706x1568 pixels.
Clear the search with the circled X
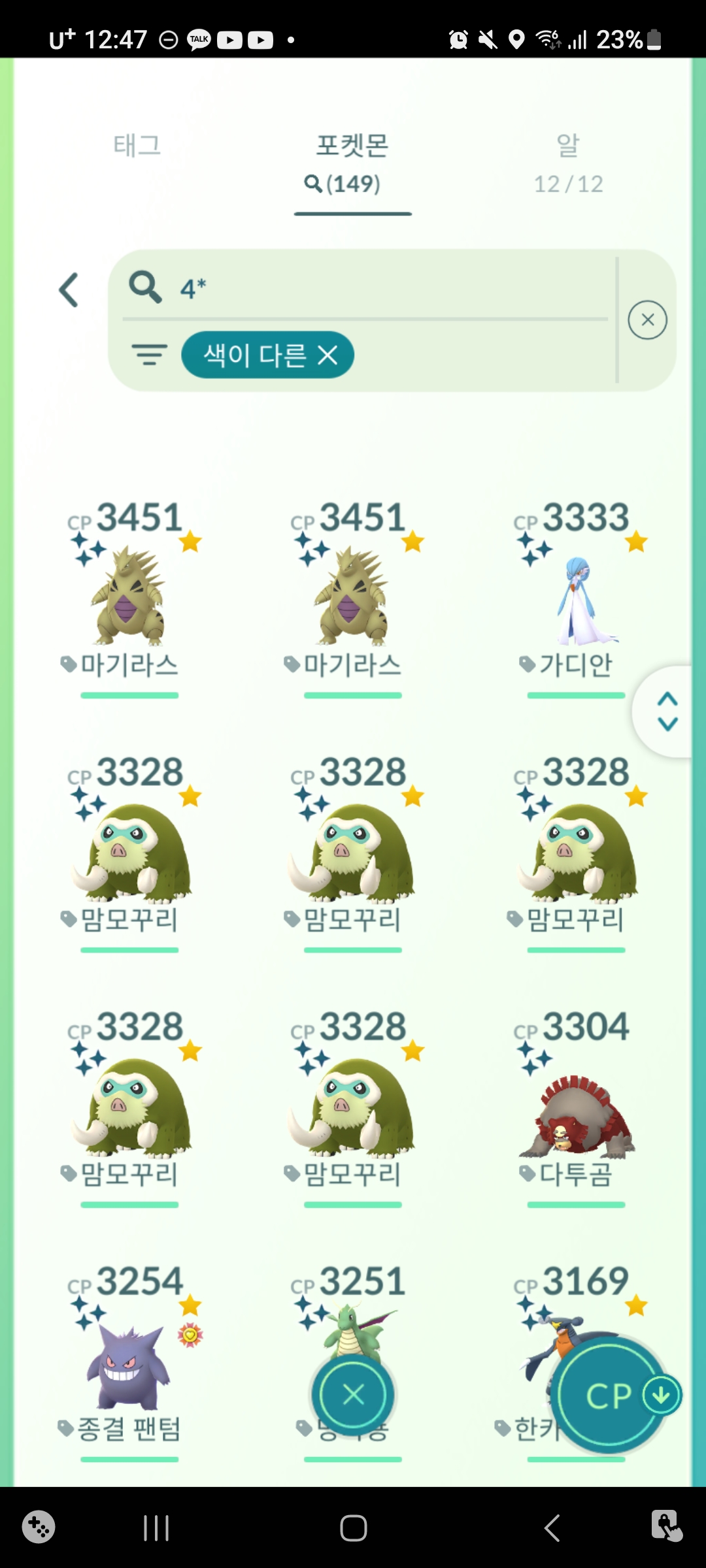[x=647, y=320]
